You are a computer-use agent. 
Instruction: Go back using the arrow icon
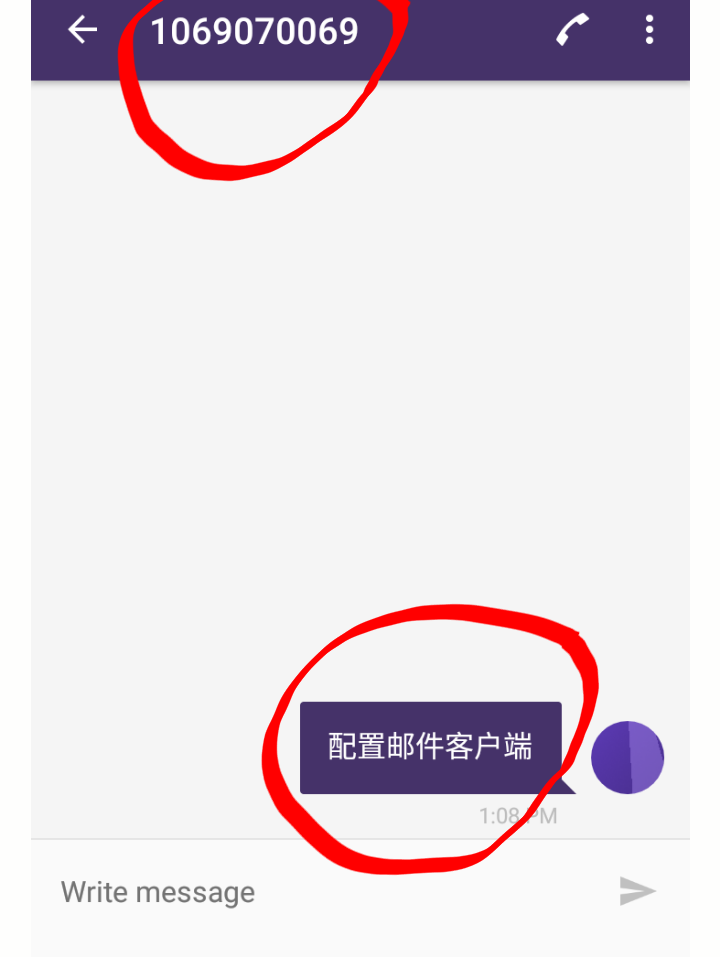82,29
